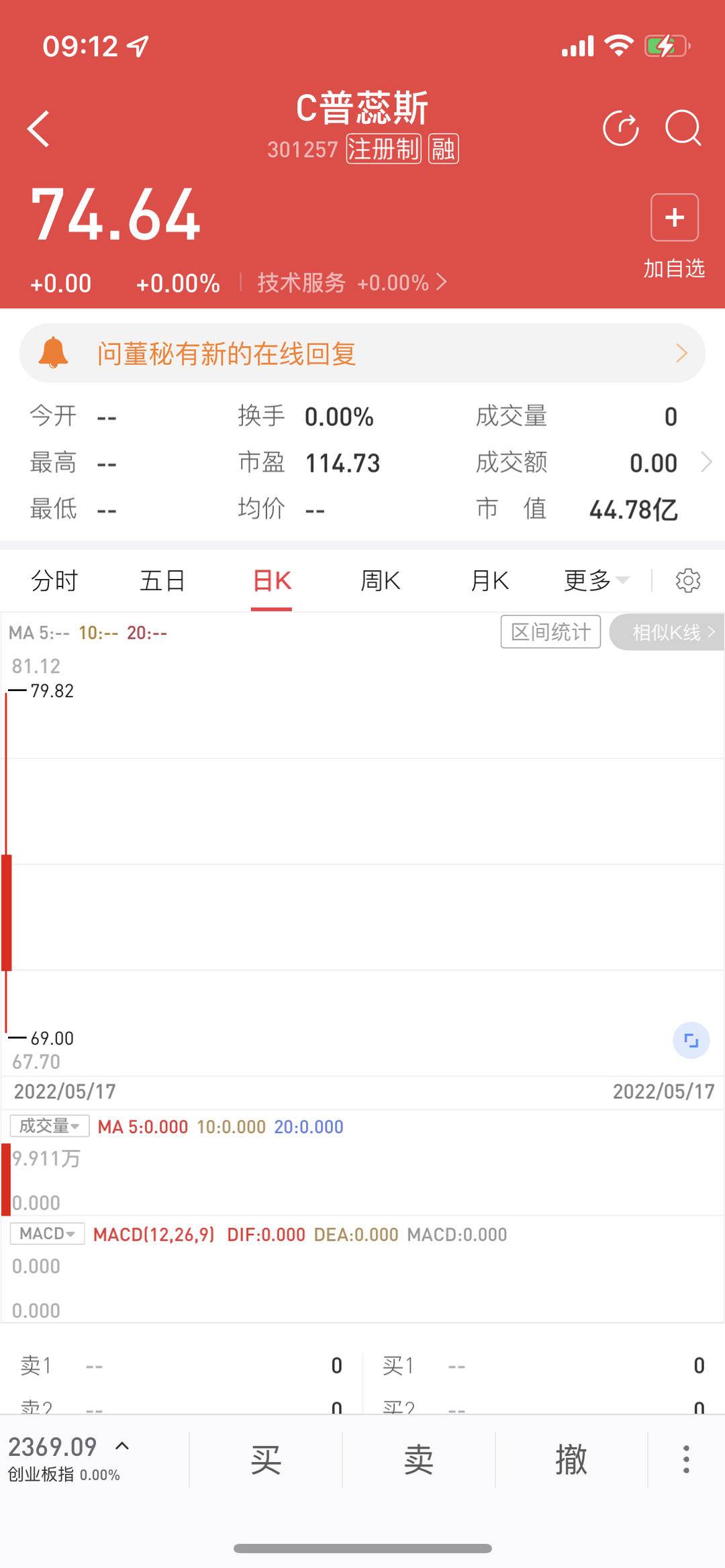725x1568 pixels.
Task: Change the 成交量 indicator dropdown
Action: (x=50, y=1126)
